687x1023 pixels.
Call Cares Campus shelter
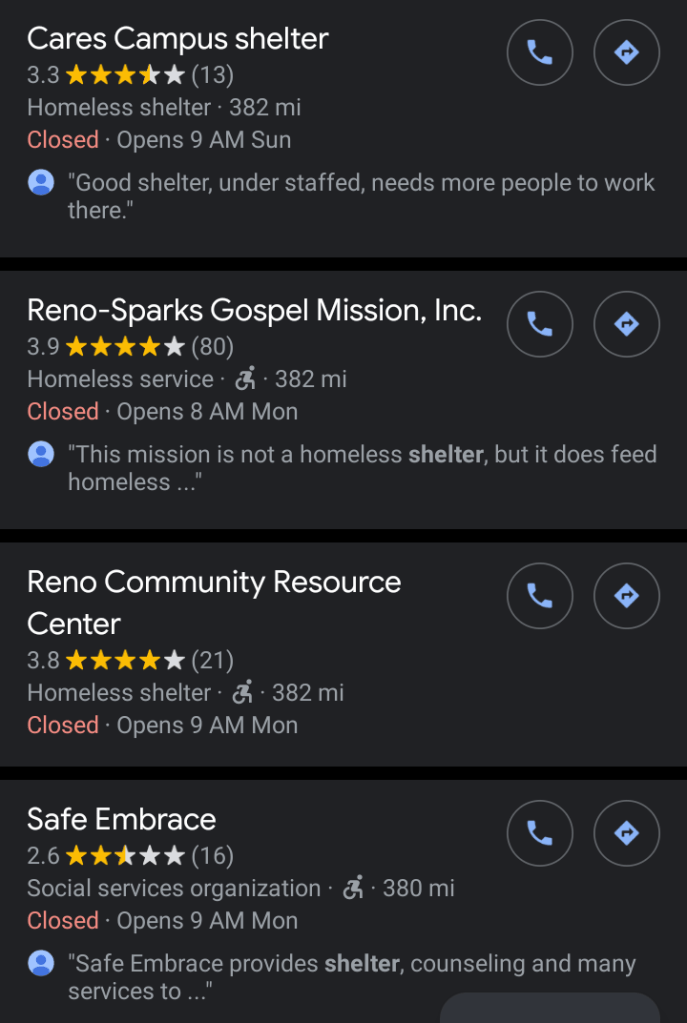click(x=540, y=52)
